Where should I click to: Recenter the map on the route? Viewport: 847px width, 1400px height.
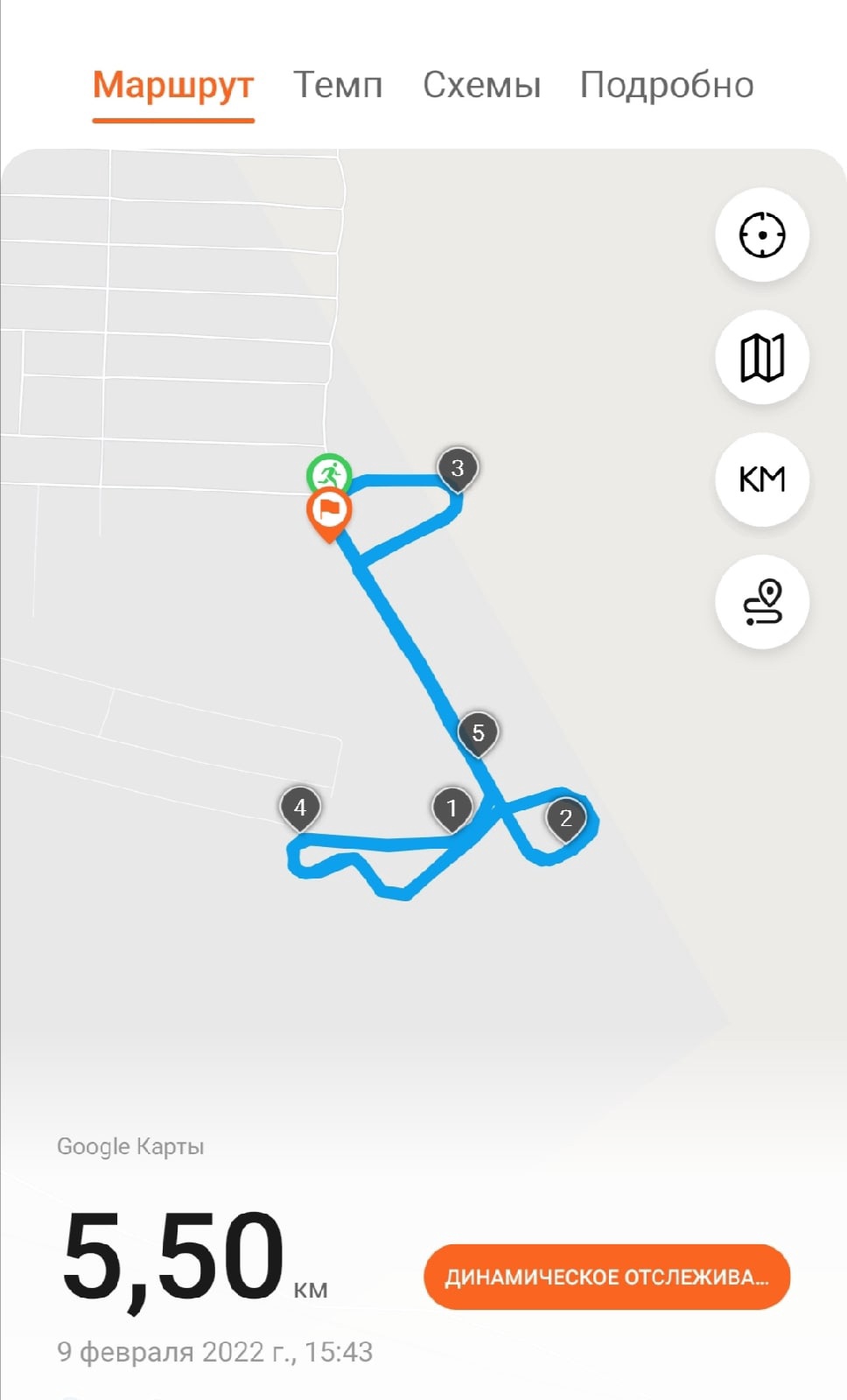coord(762,235)
